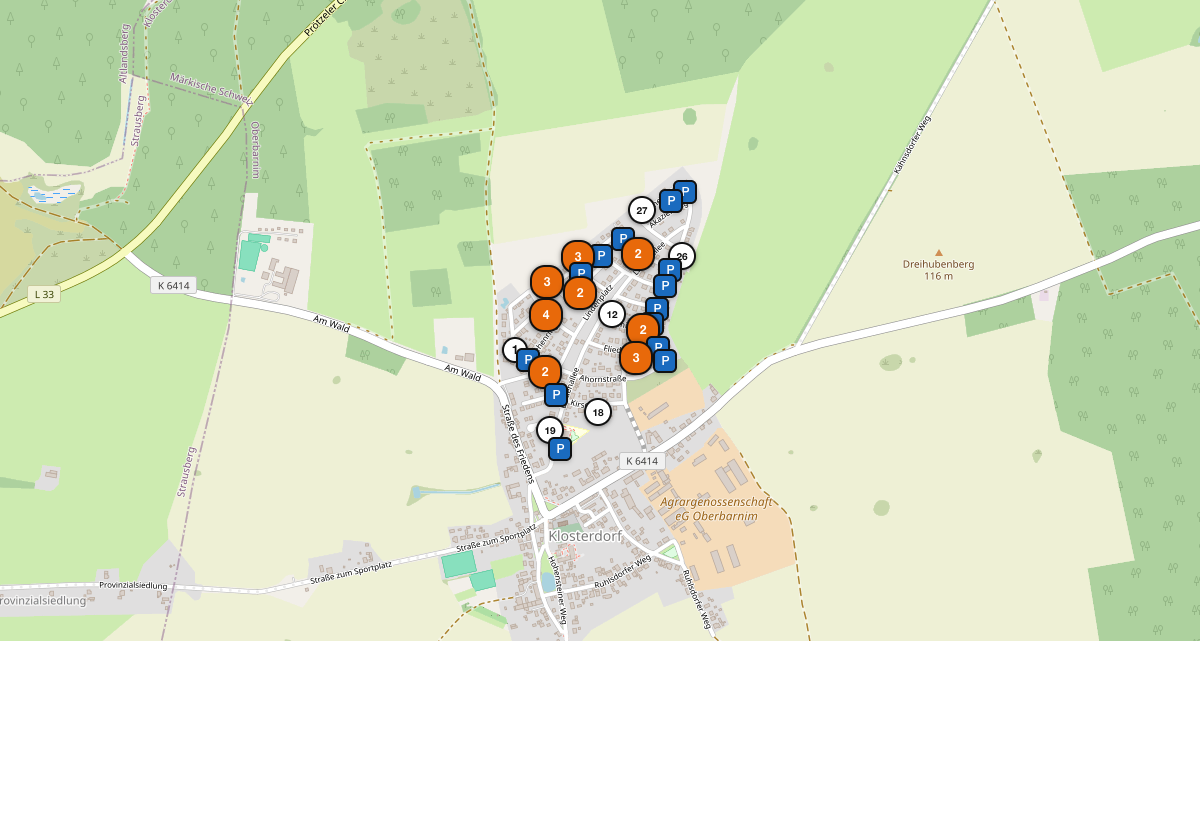This screenshot has height=821, width=1200.
Task: Open the parking marker beside marker 19
Action: (x=560, y=449)
